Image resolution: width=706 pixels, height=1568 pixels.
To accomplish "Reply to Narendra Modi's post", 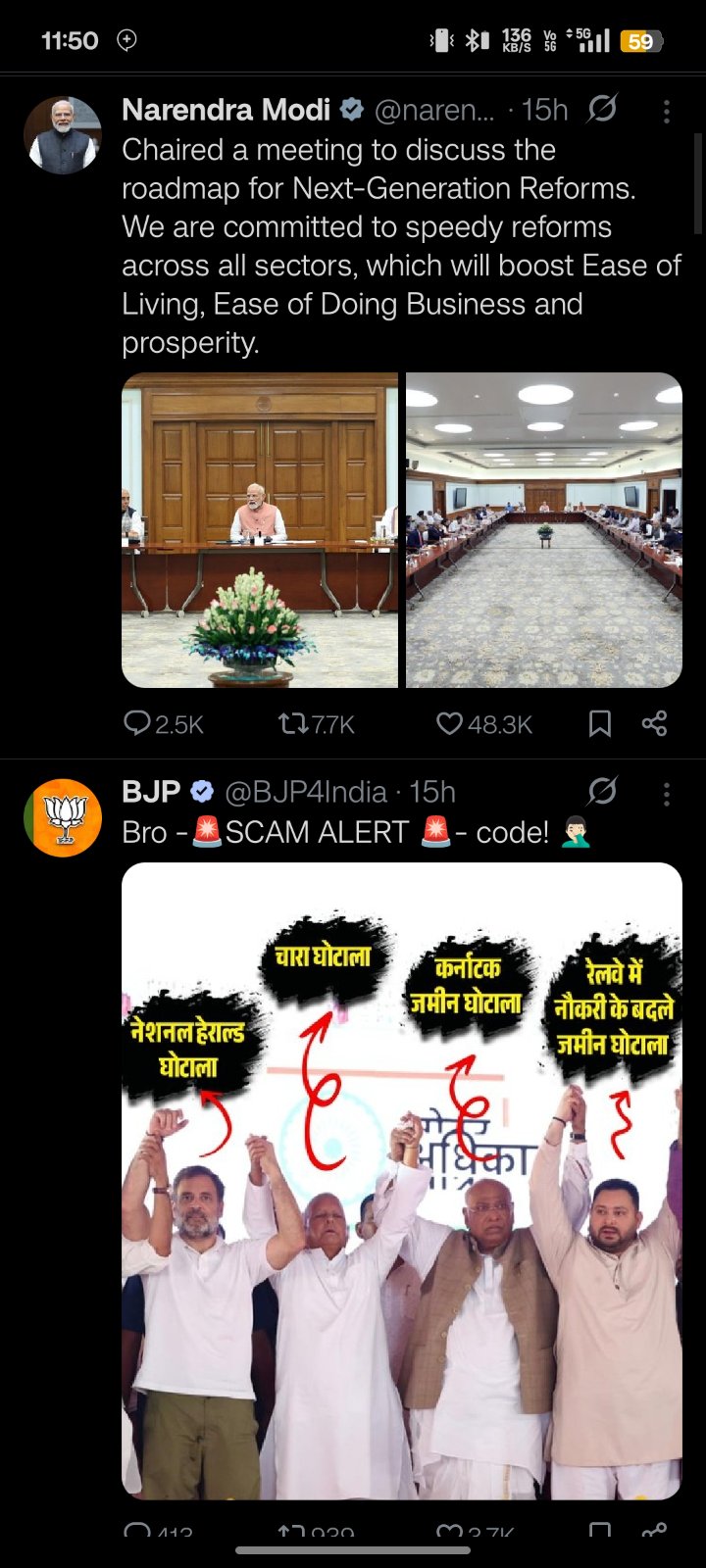I will [x=137, y=724].
